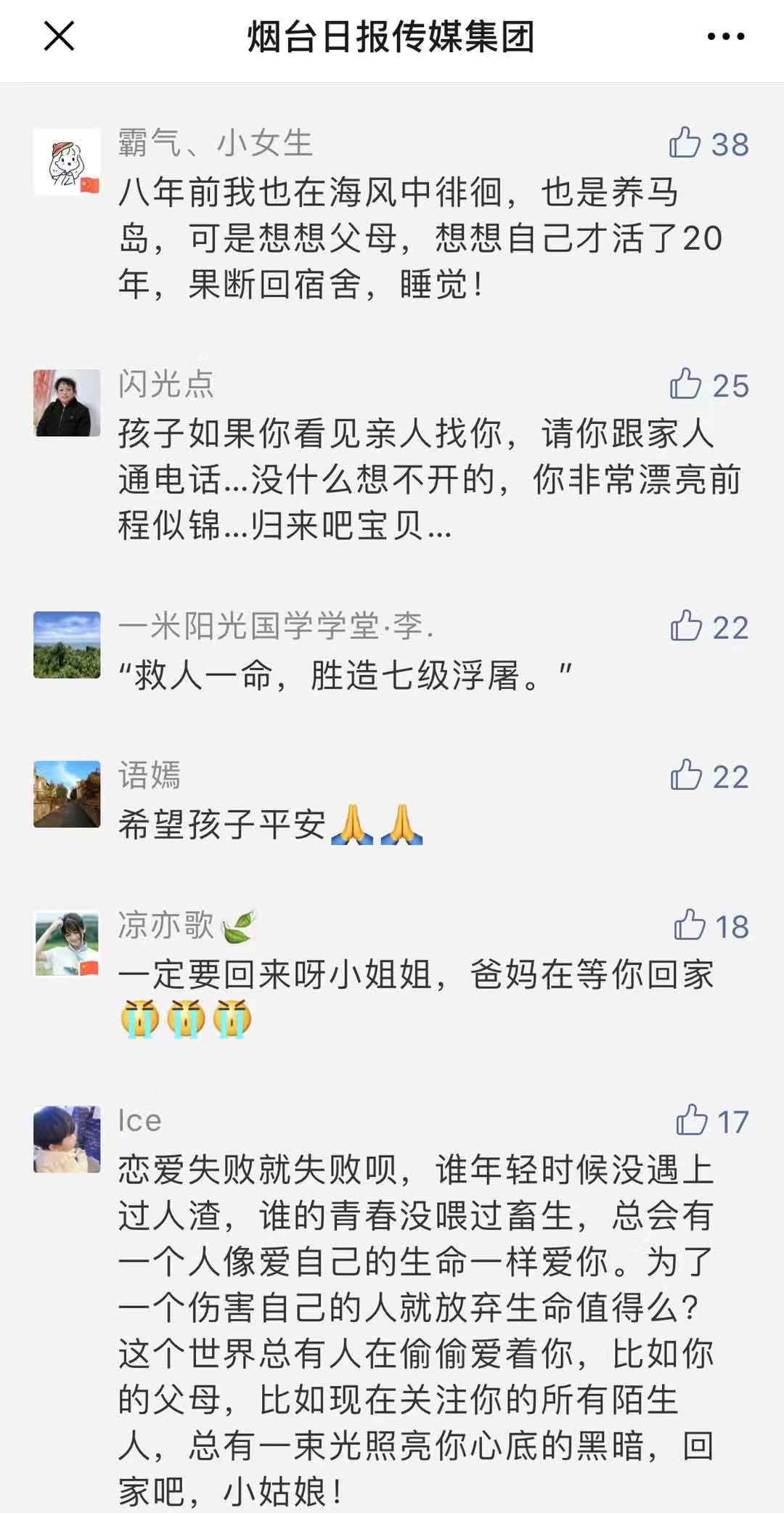
Task: Like the comment posted by Ice
Action: (691, 1120)
